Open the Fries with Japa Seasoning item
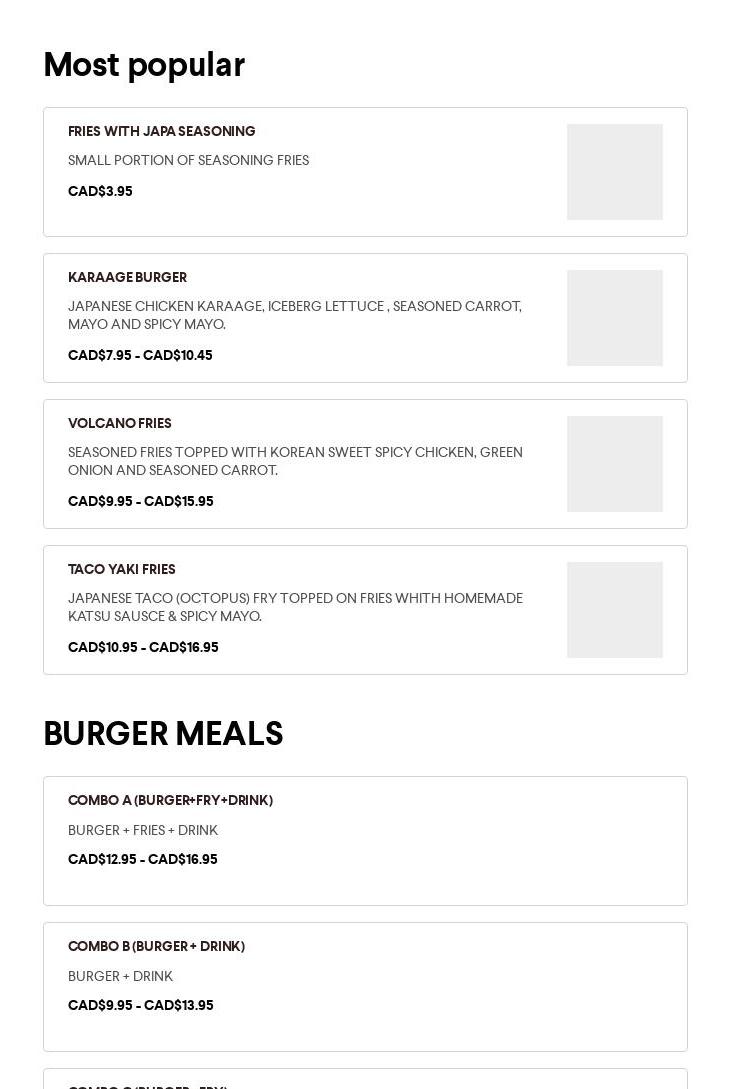The height and width of the screenshot is (1089, 730). point(365,172)
